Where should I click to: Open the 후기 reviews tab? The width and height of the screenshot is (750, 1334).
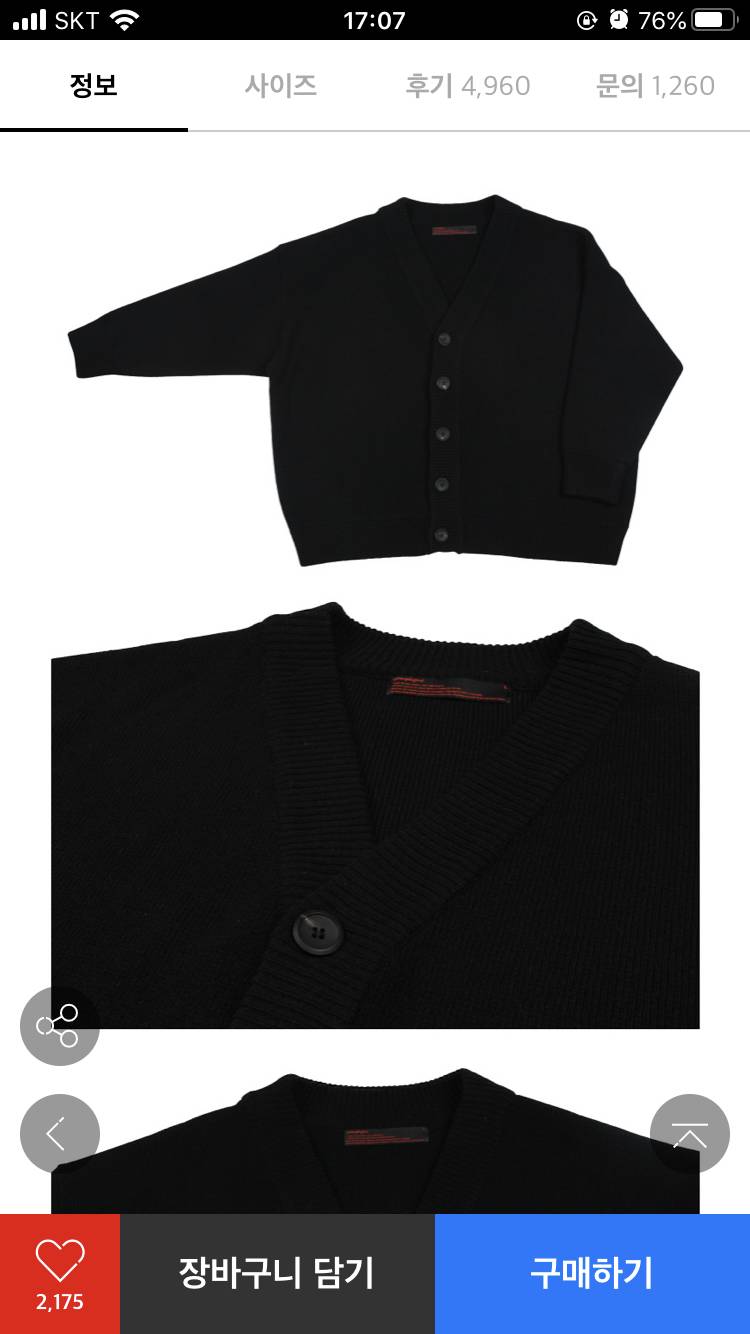(468, 86)
